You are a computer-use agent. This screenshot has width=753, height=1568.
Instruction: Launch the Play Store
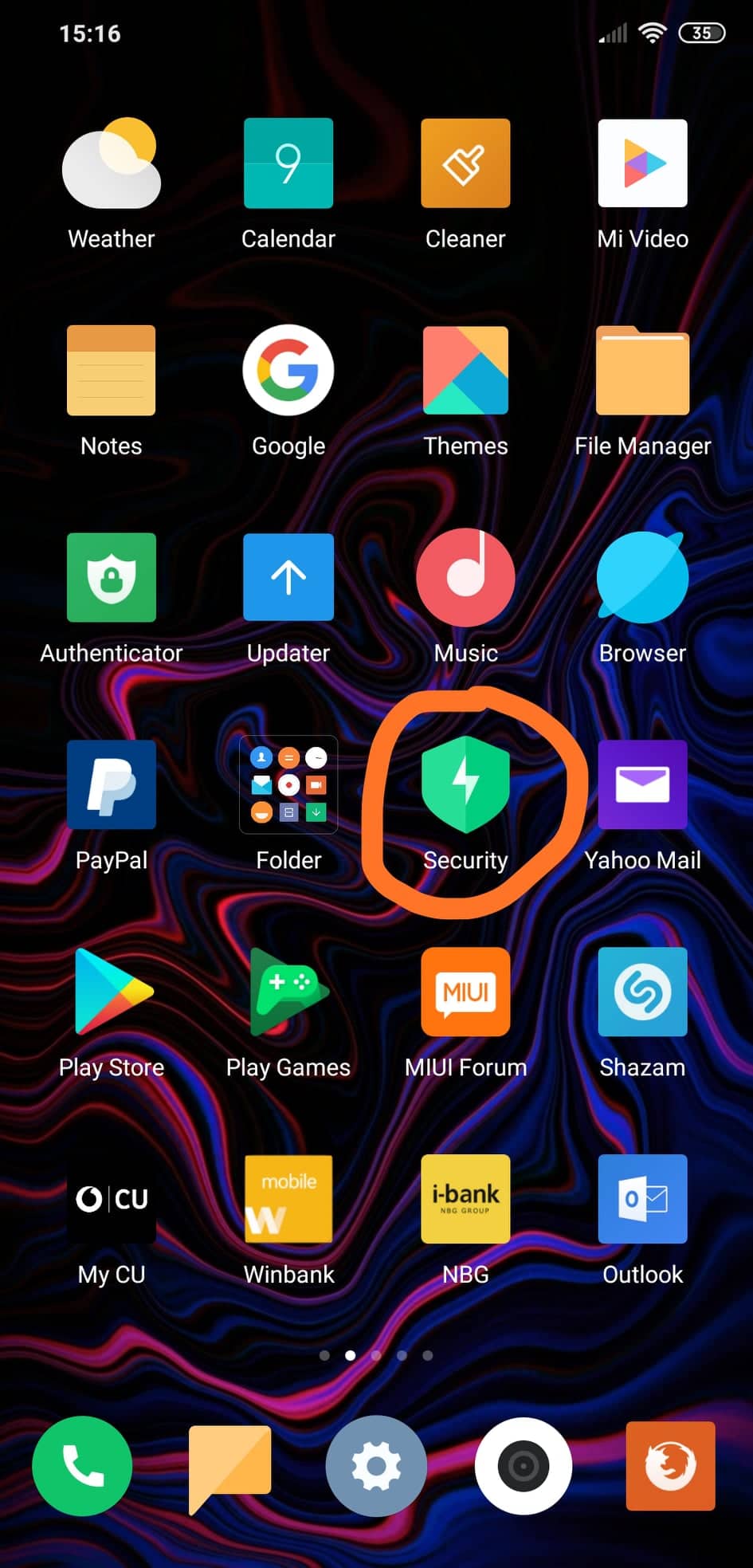(112, 992)
